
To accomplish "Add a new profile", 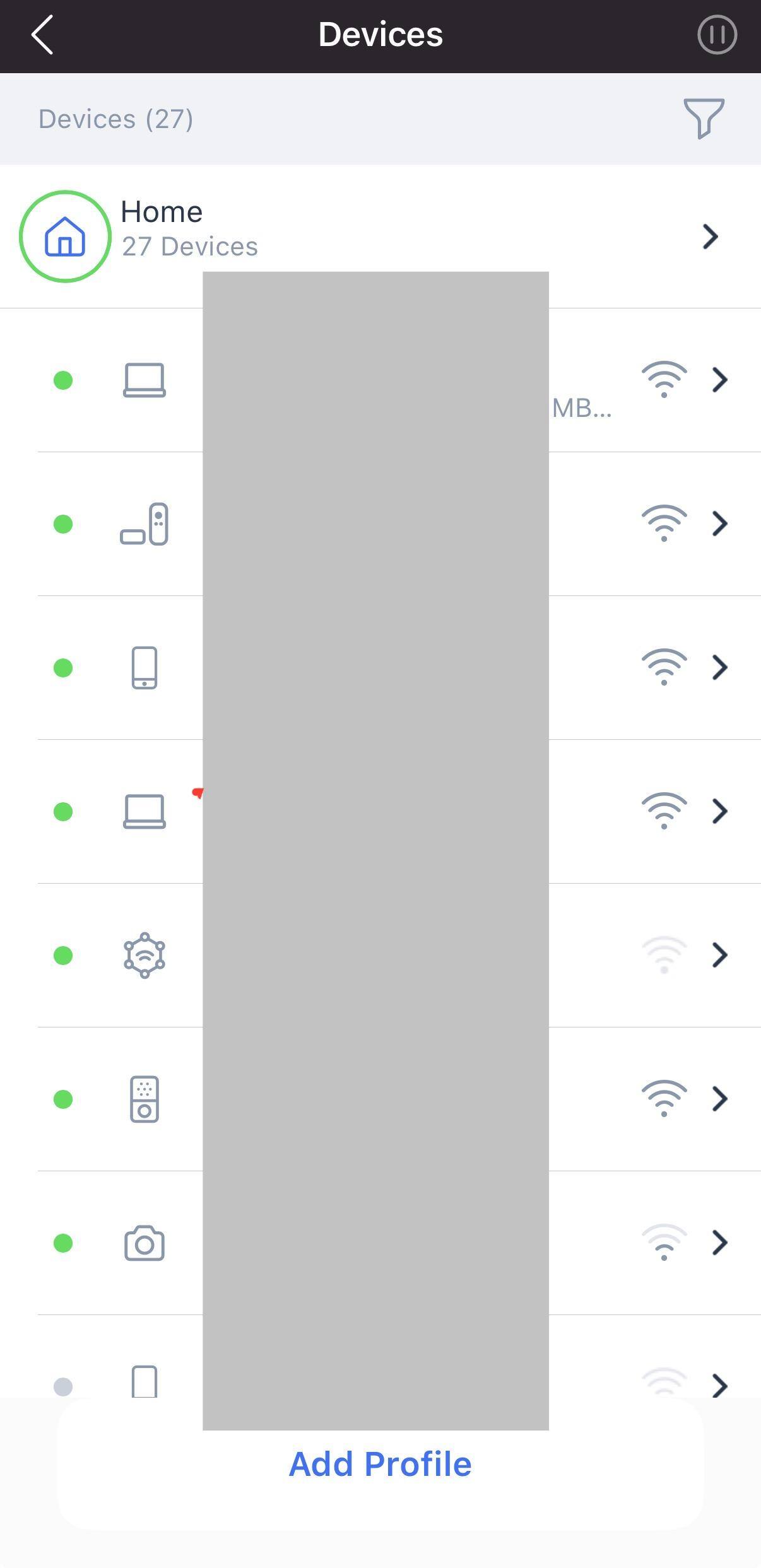I will 380,1464.
